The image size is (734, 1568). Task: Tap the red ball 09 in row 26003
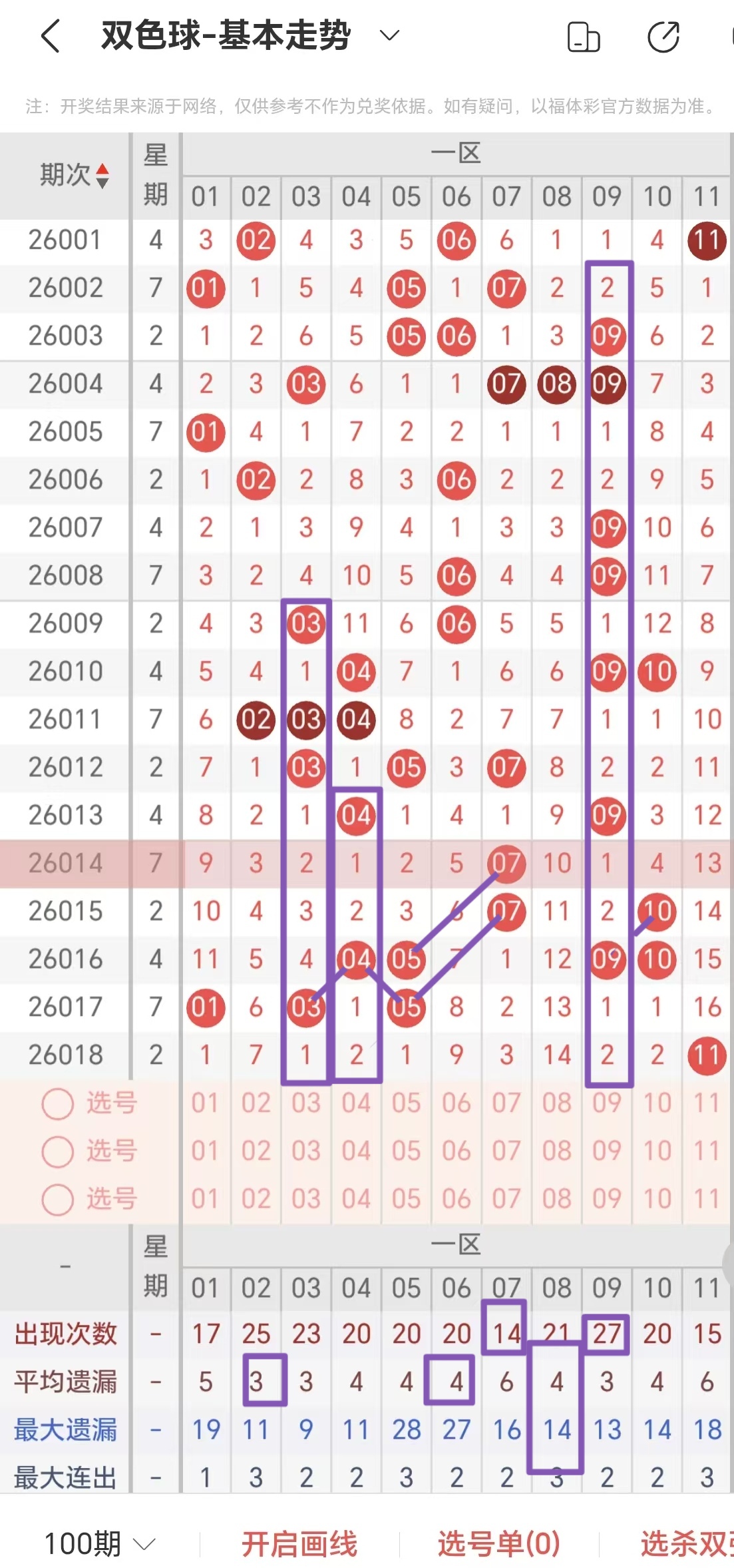tap(606, 337)
